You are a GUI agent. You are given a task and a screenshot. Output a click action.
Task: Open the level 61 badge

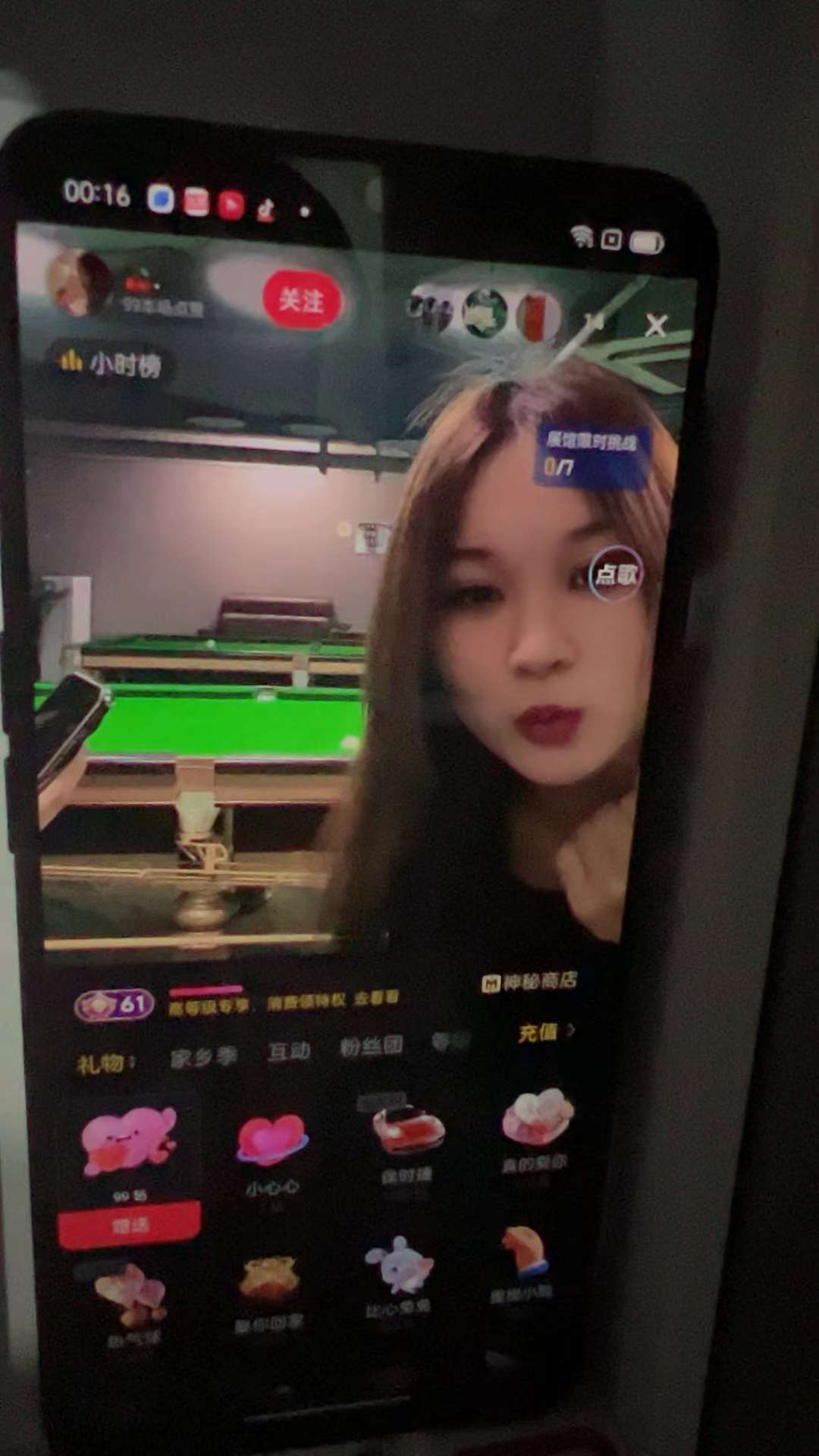point(115,1006)
